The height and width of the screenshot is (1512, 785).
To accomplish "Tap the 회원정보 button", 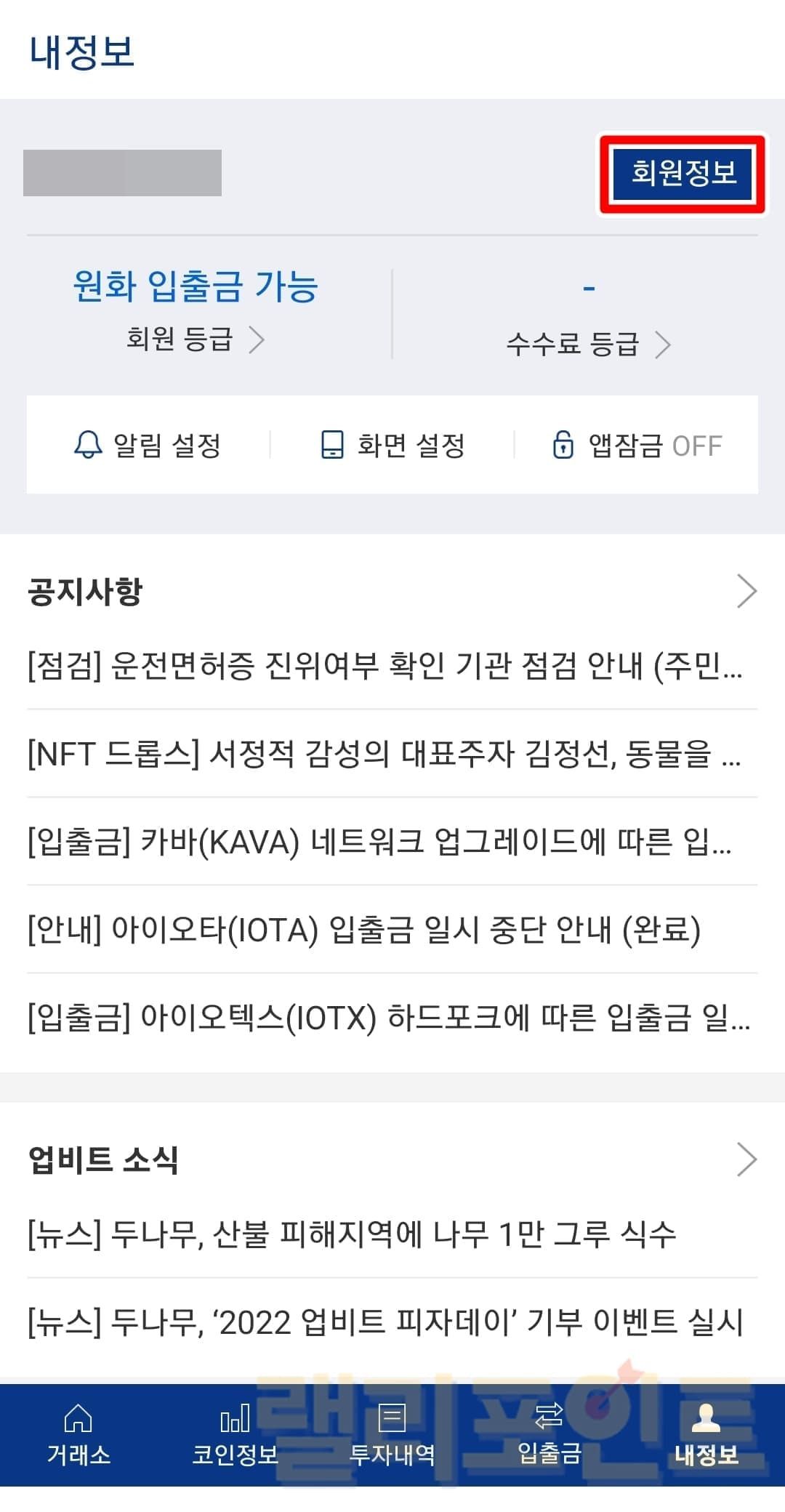I will pyautogui.click(x=683, y=174).
